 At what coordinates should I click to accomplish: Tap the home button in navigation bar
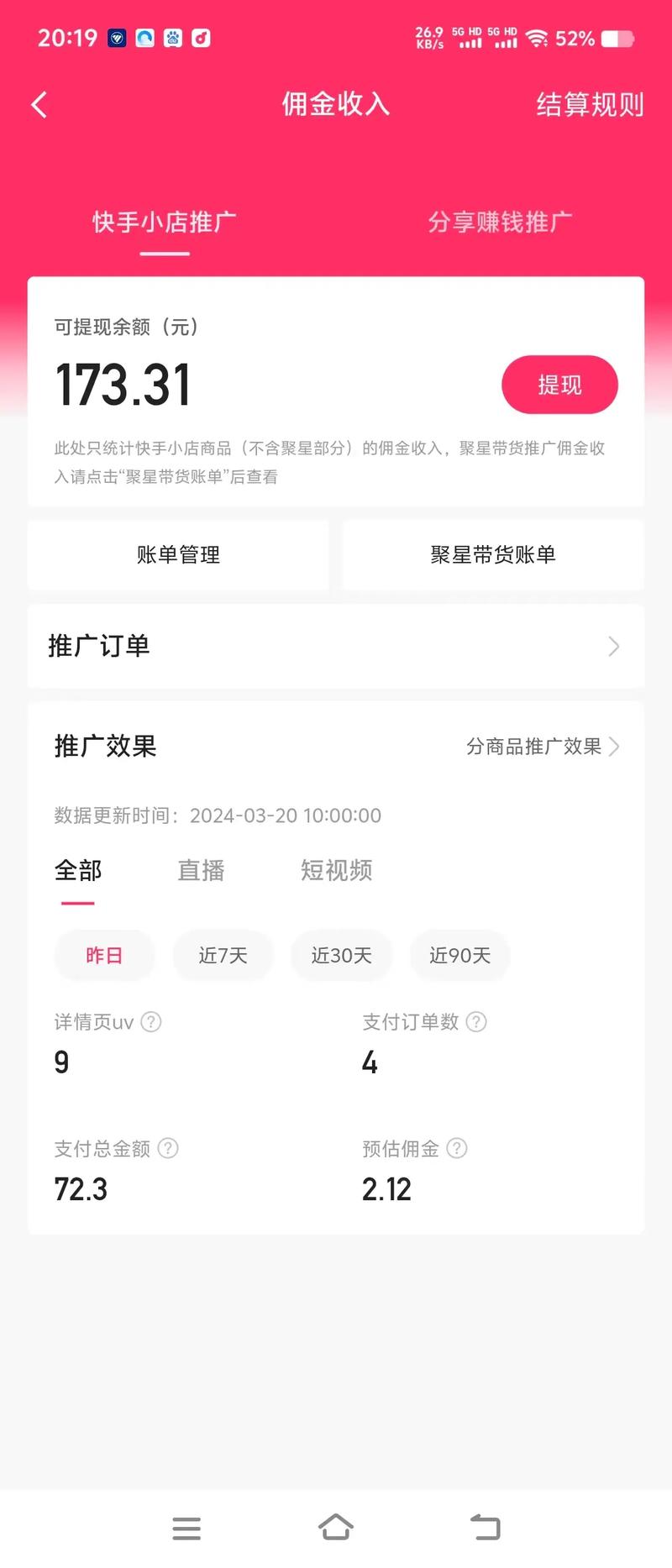[336, 1529]
